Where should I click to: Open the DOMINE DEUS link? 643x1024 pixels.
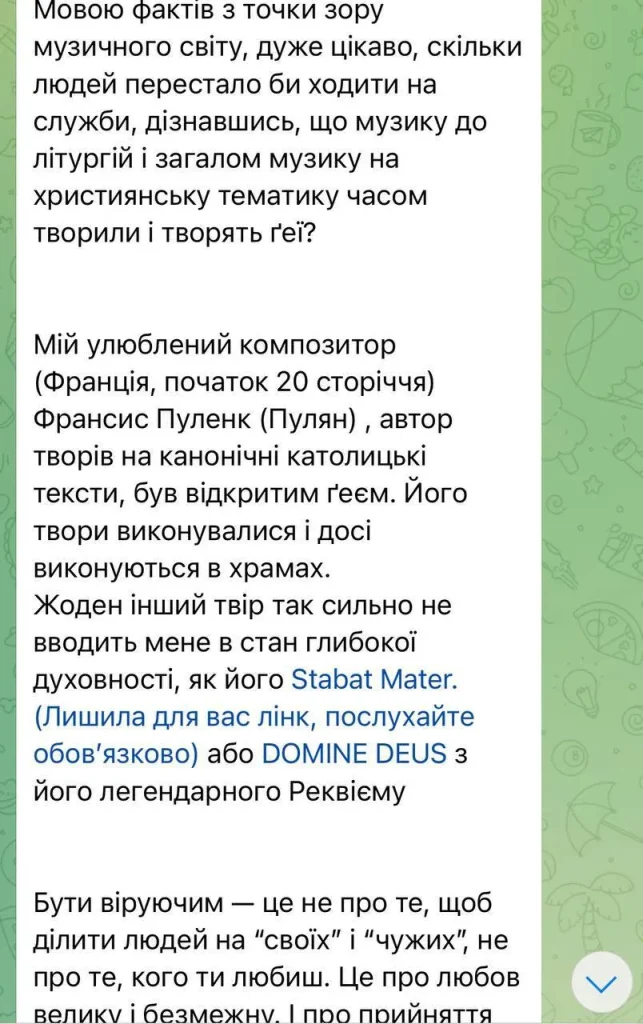(x=353, y=753)
